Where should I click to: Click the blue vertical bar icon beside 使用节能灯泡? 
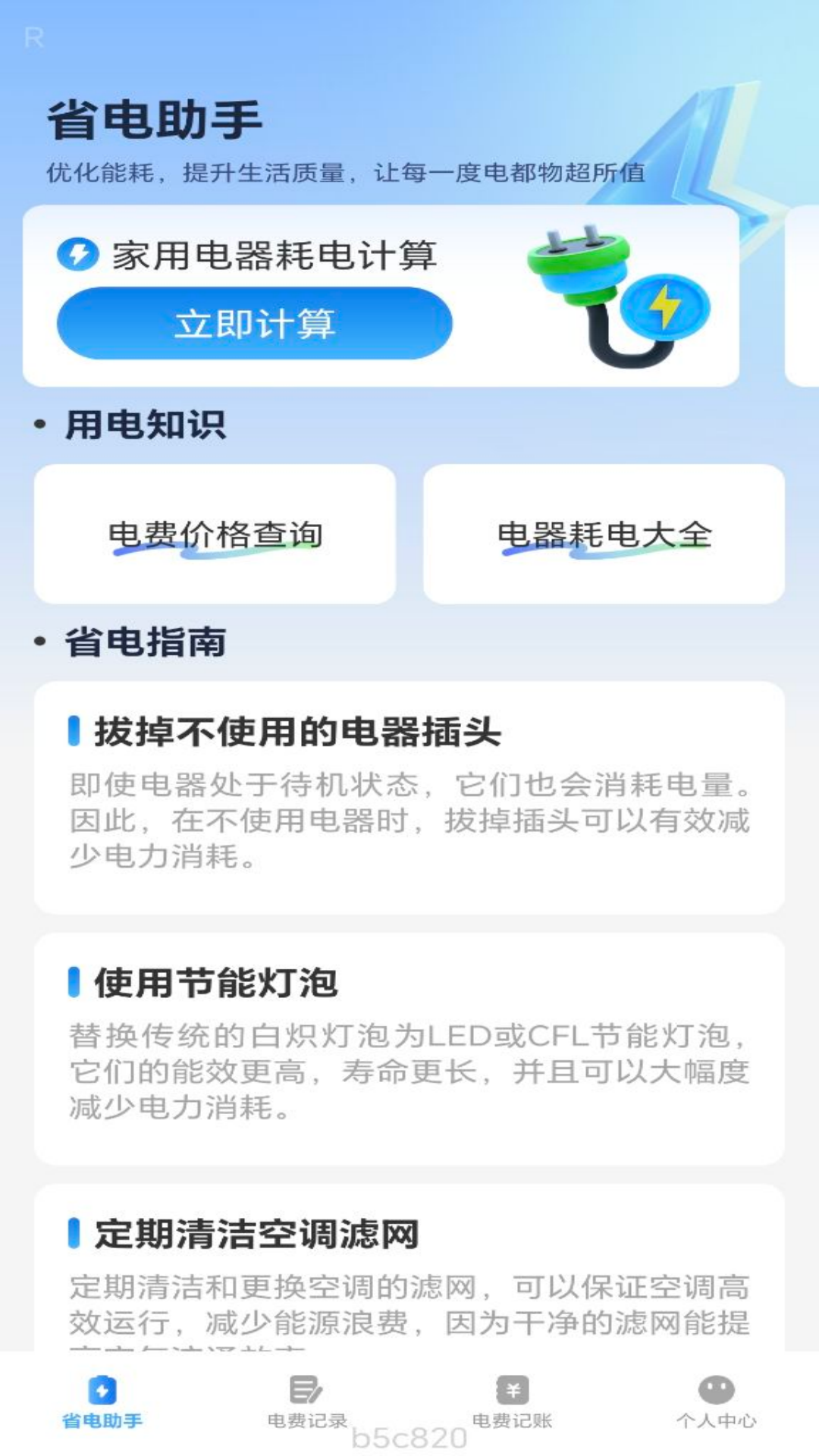pyautogui.click(x=75, y=982)
